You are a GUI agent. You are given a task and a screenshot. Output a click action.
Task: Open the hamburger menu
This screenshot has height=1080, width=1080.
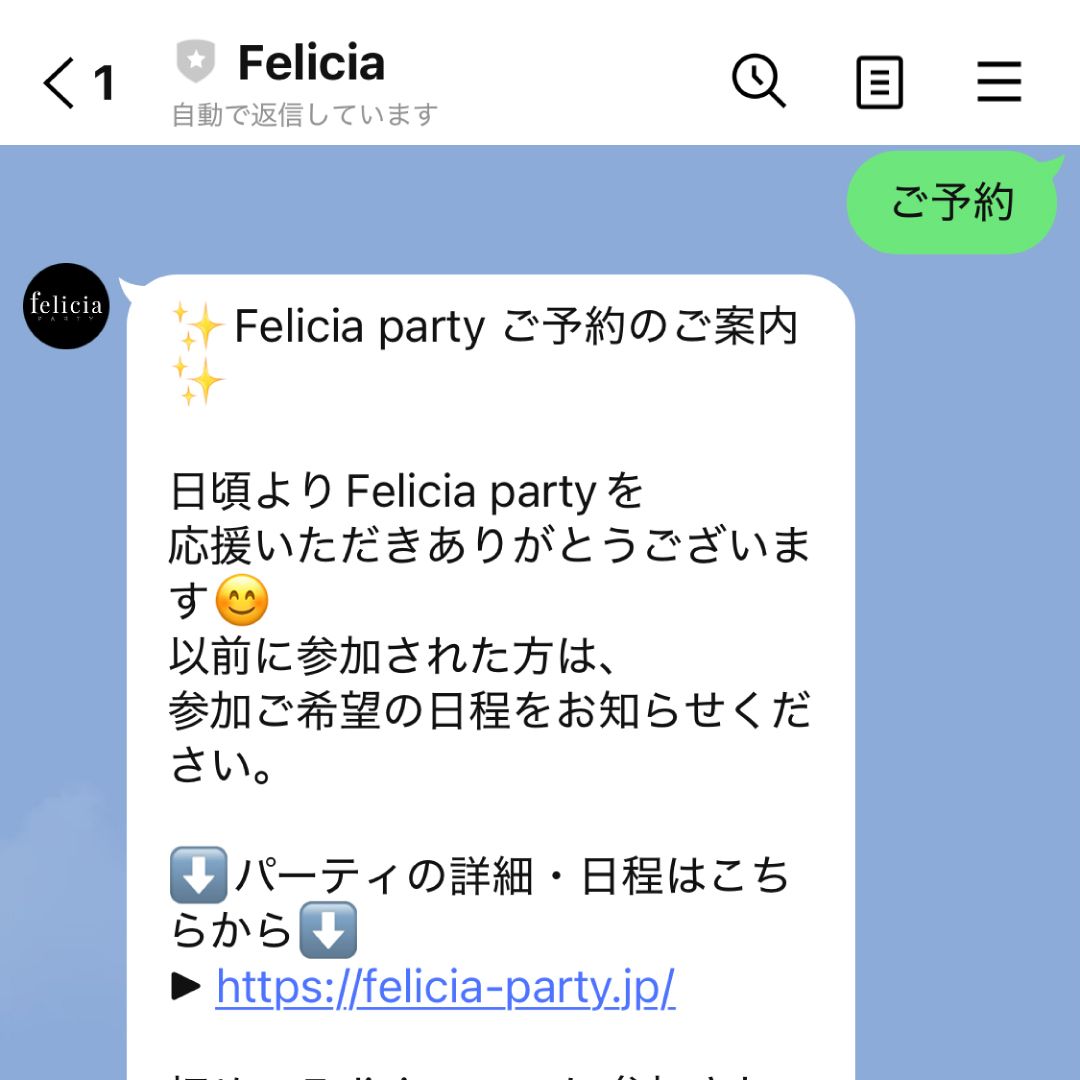tap(998, 82)
